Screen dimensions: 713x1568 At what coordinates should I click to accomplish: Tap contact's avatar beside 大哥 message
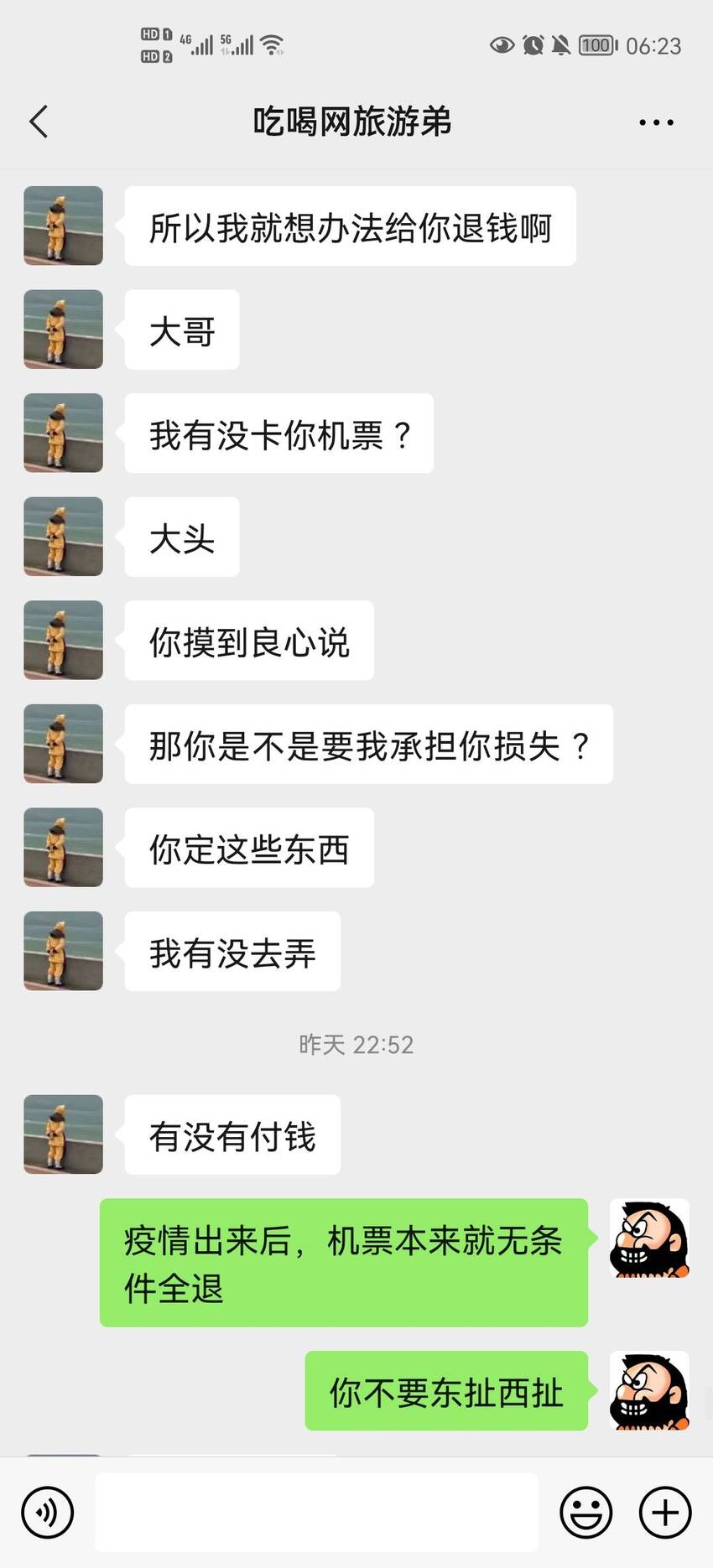[x=63, y=330]
